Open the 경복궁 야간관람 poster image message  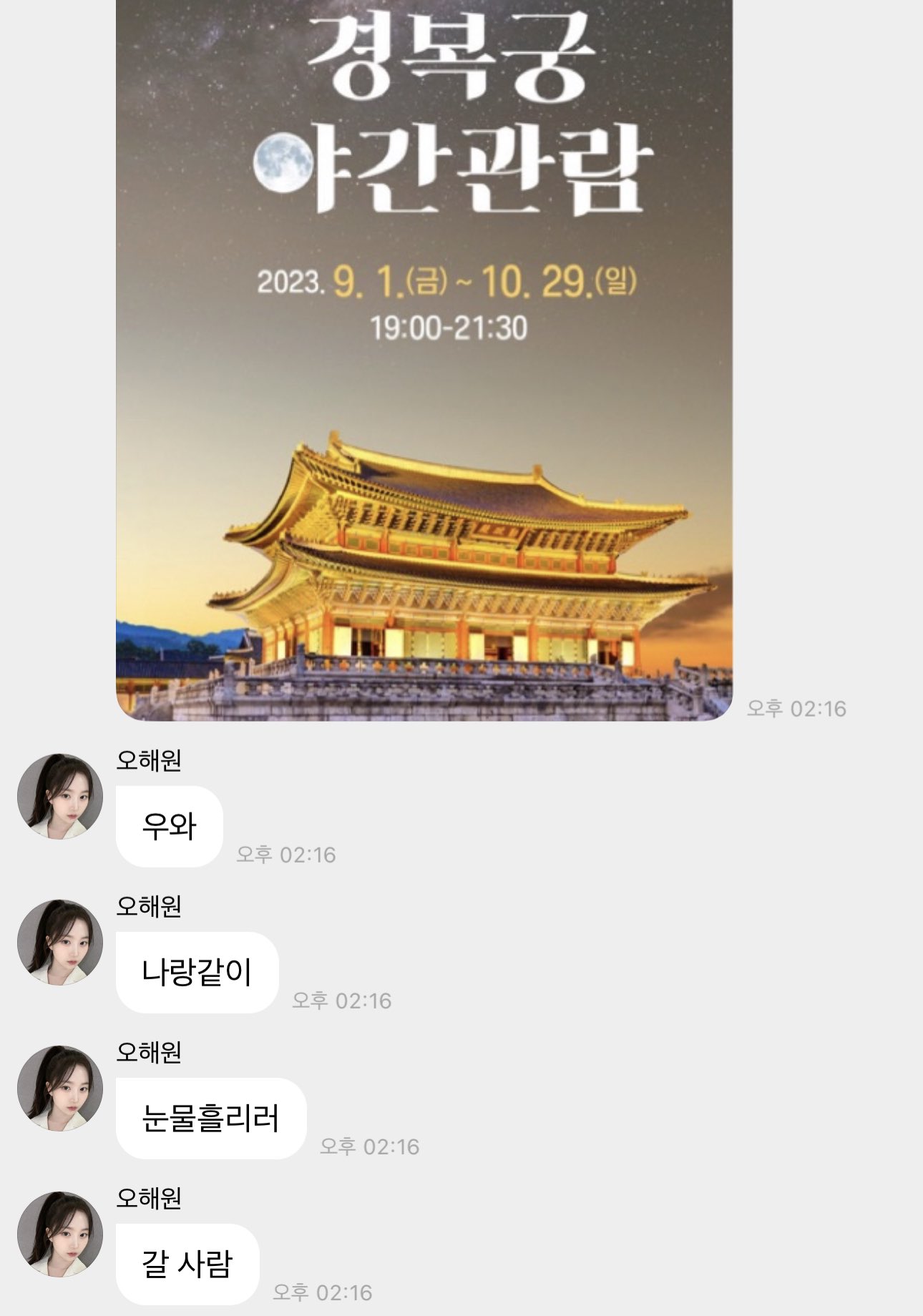[x=424, y=358]
